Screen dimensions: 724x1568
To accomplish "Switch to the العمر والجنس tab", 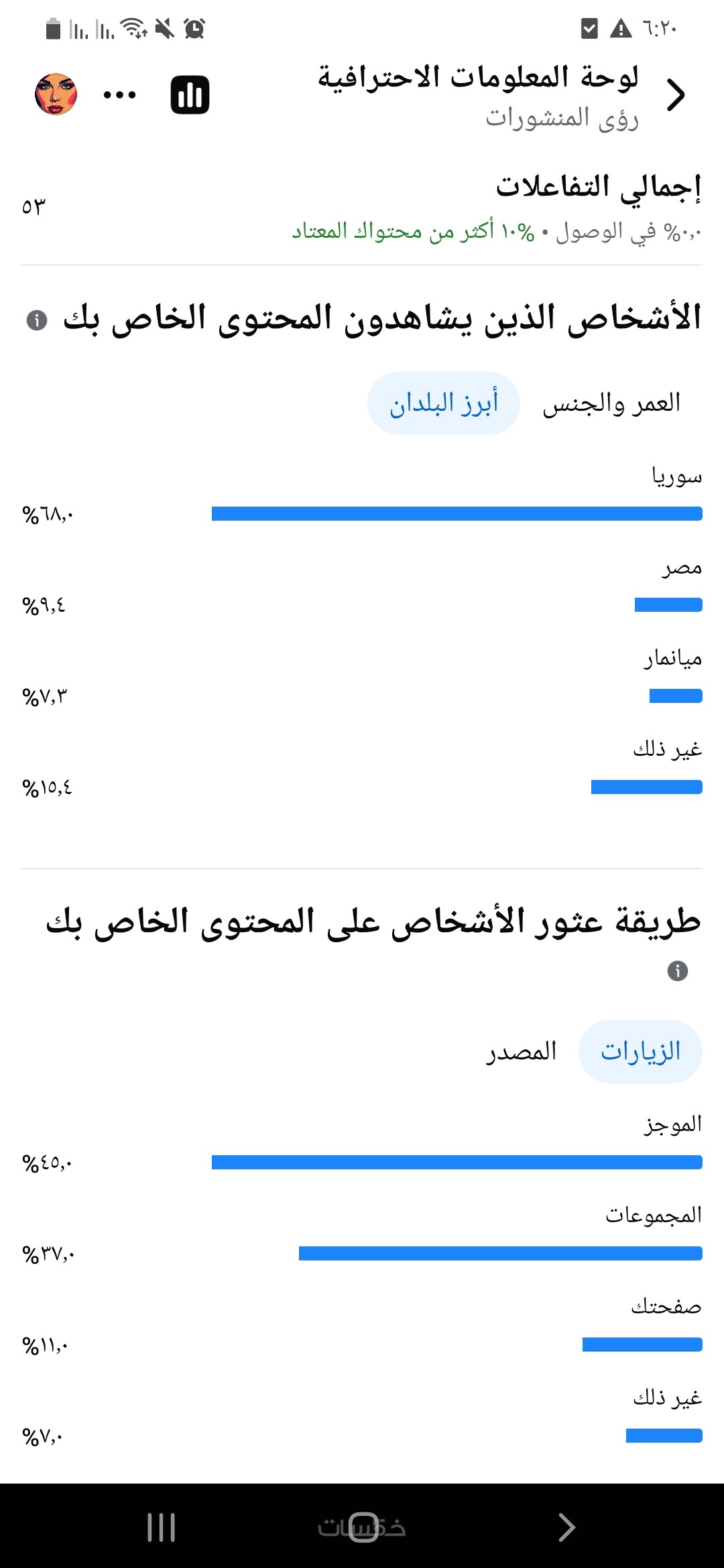I will (611, 403).
